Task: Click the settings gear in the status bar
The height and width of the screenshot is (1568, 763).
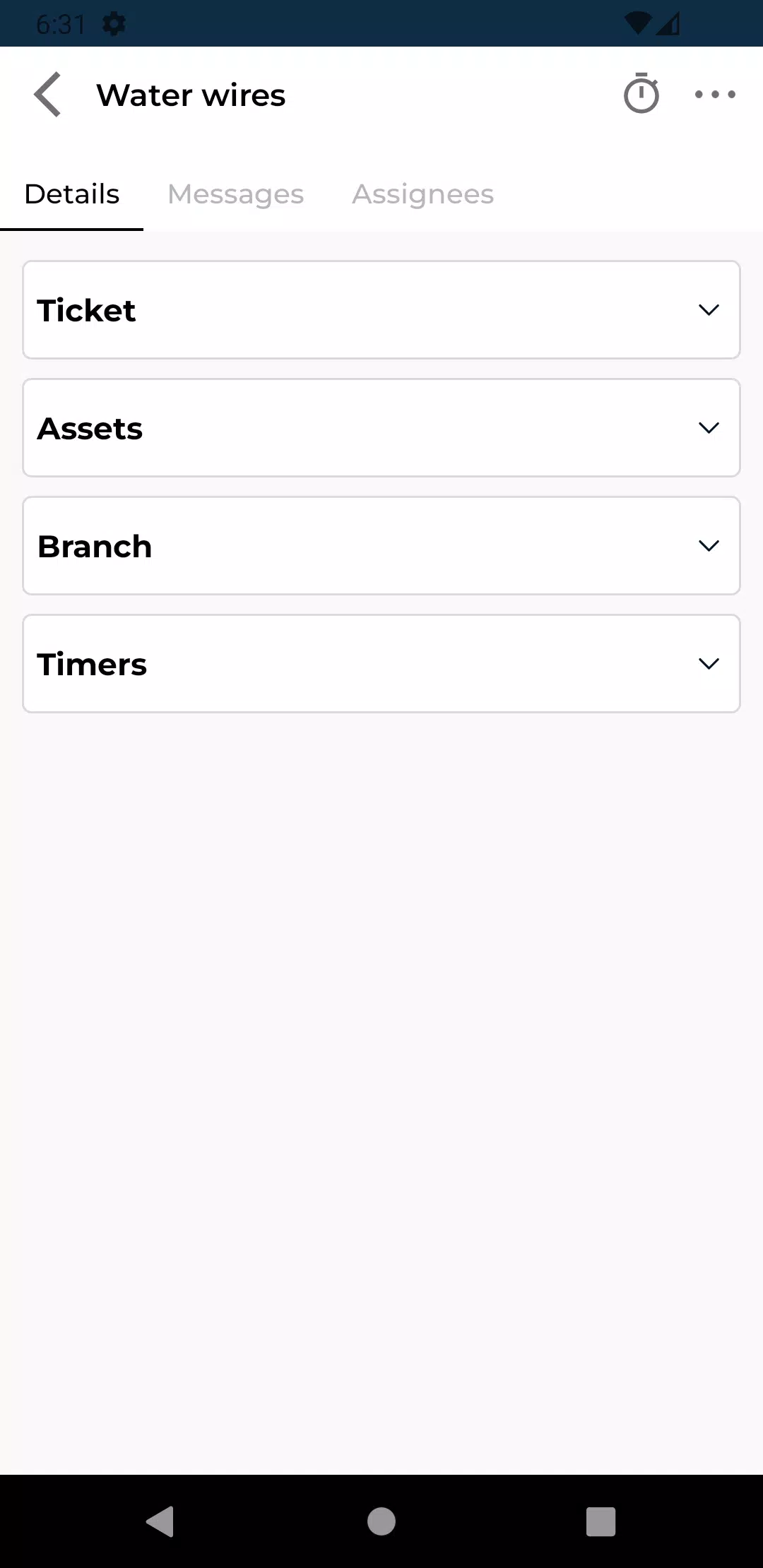Action: [x=113, y=23]
